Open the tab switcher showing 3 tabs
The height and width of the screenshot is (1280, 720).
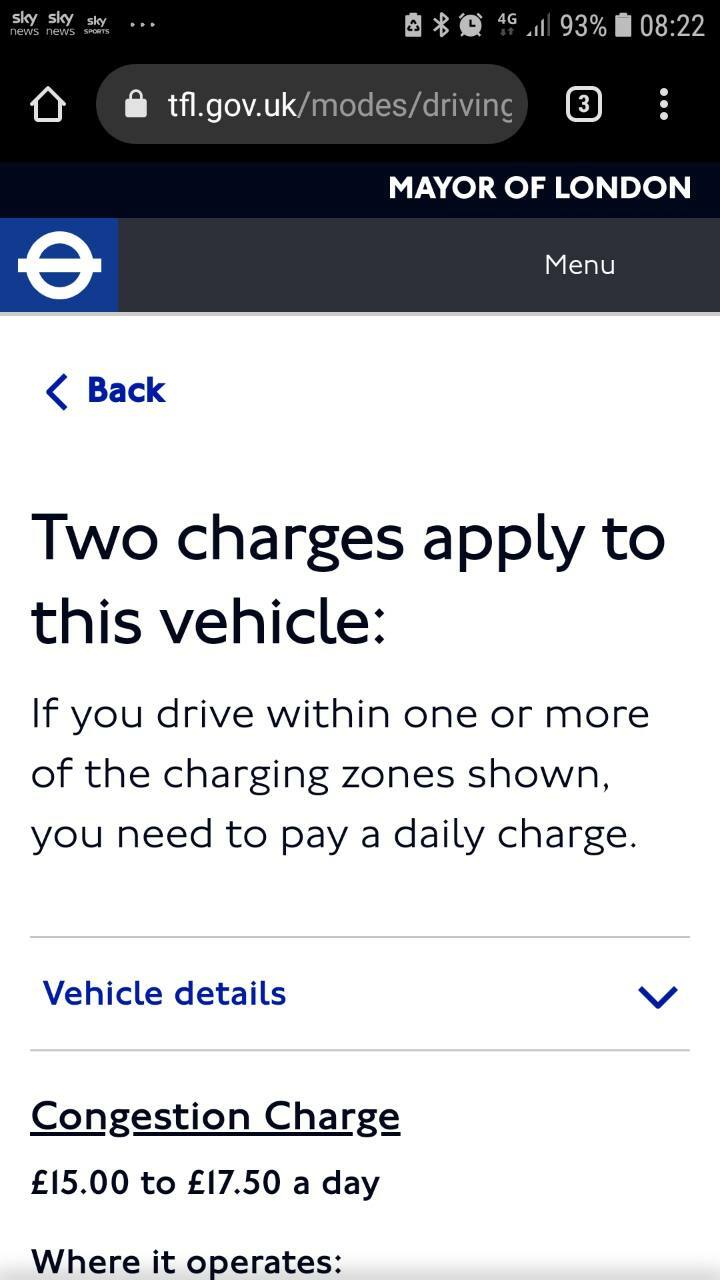584,104
